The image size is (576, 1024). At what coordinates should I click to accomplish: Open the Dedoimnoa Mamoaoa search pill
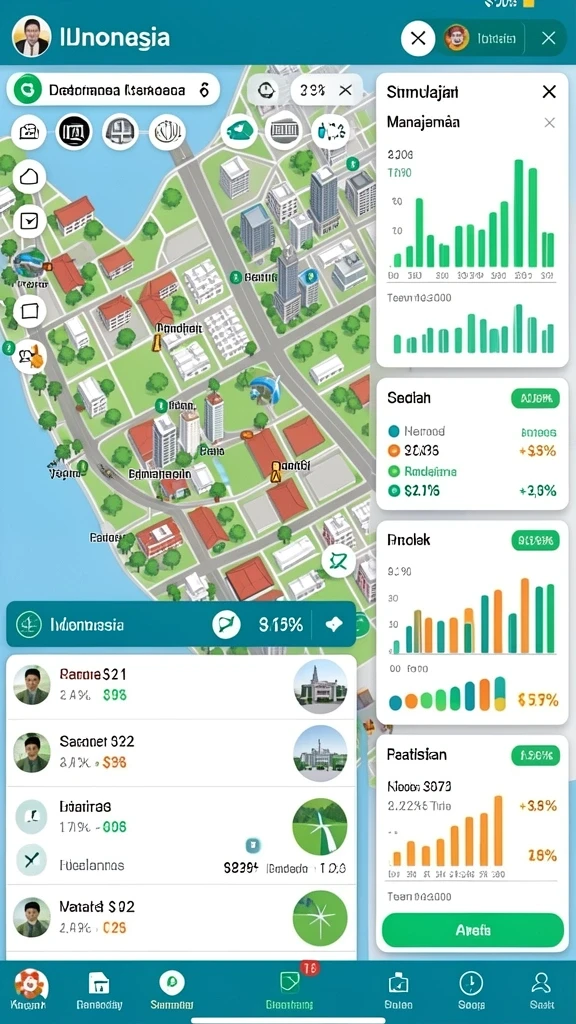click(113, 90)
